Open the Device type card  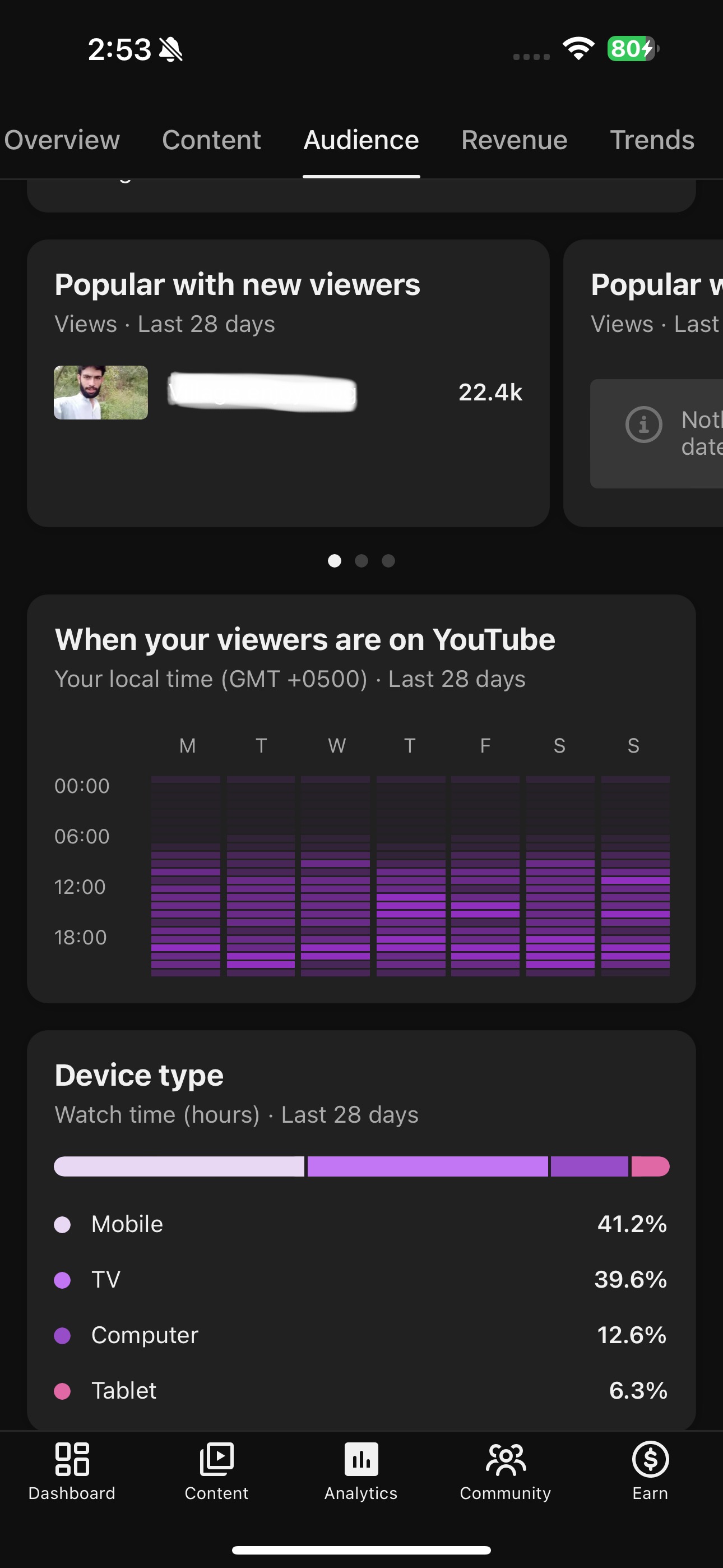point(361,1230)
